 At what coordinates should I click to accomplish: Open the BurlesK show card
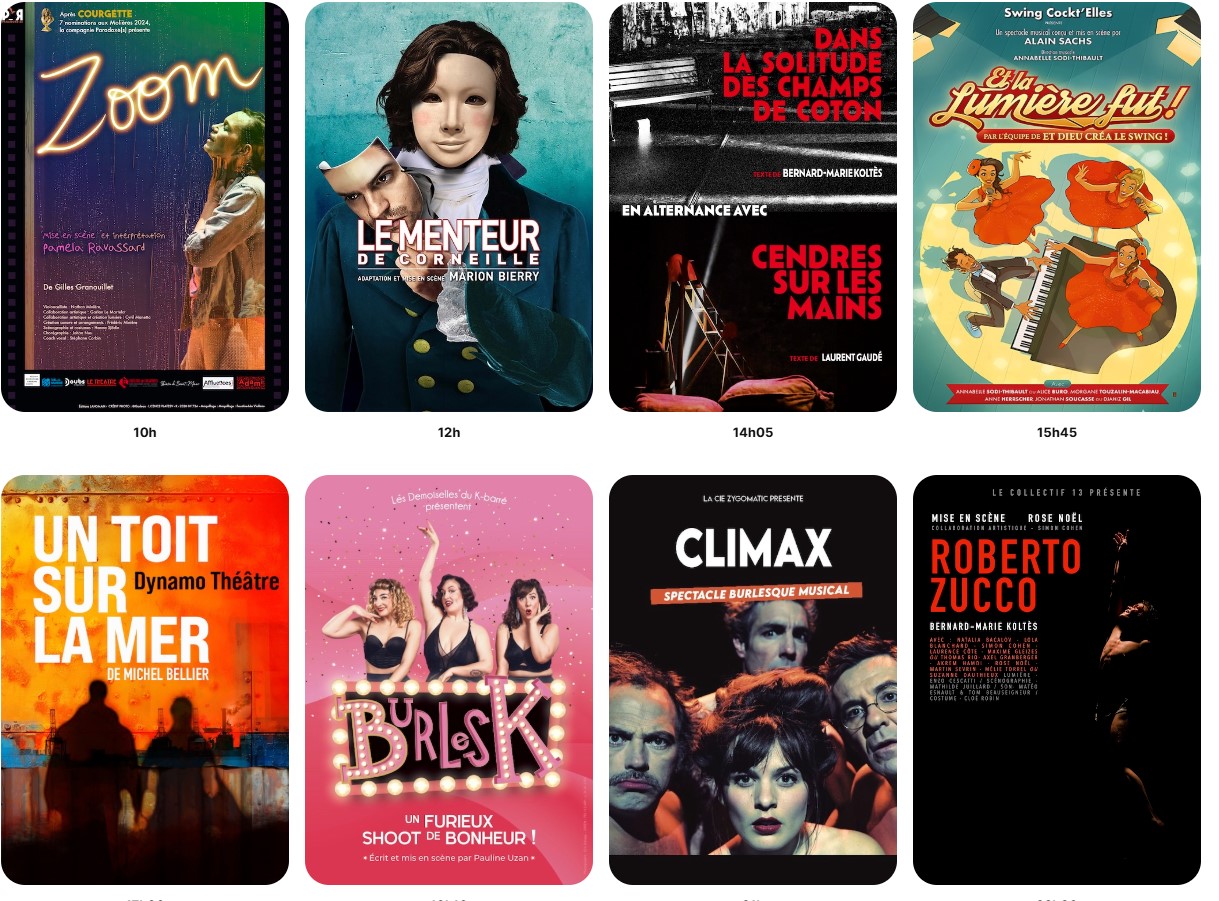pos(449,680)
